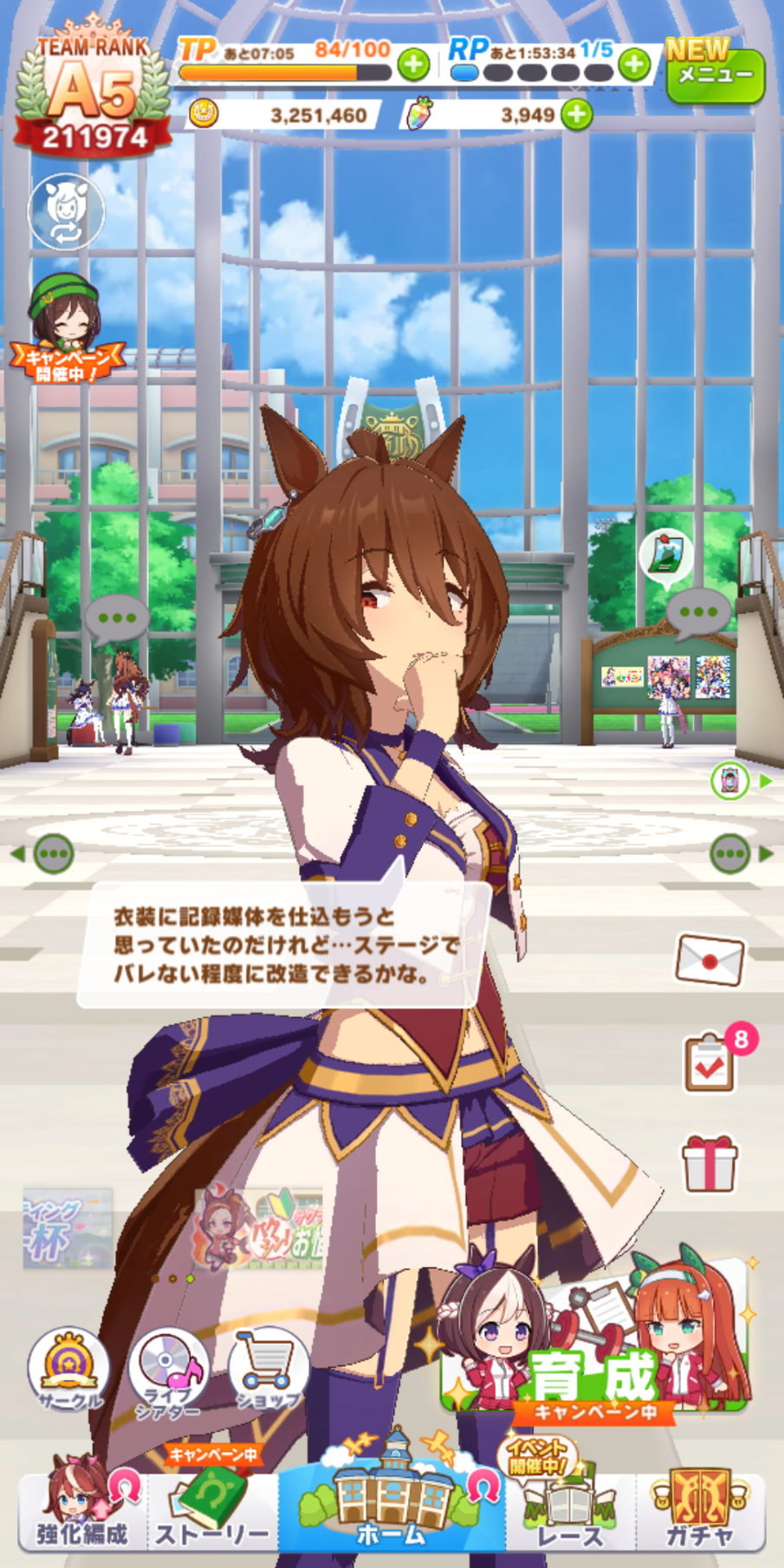This screenshot has height=1568, width=784.
Task: Open the mail envelope inbox
Action: (710, 959)
